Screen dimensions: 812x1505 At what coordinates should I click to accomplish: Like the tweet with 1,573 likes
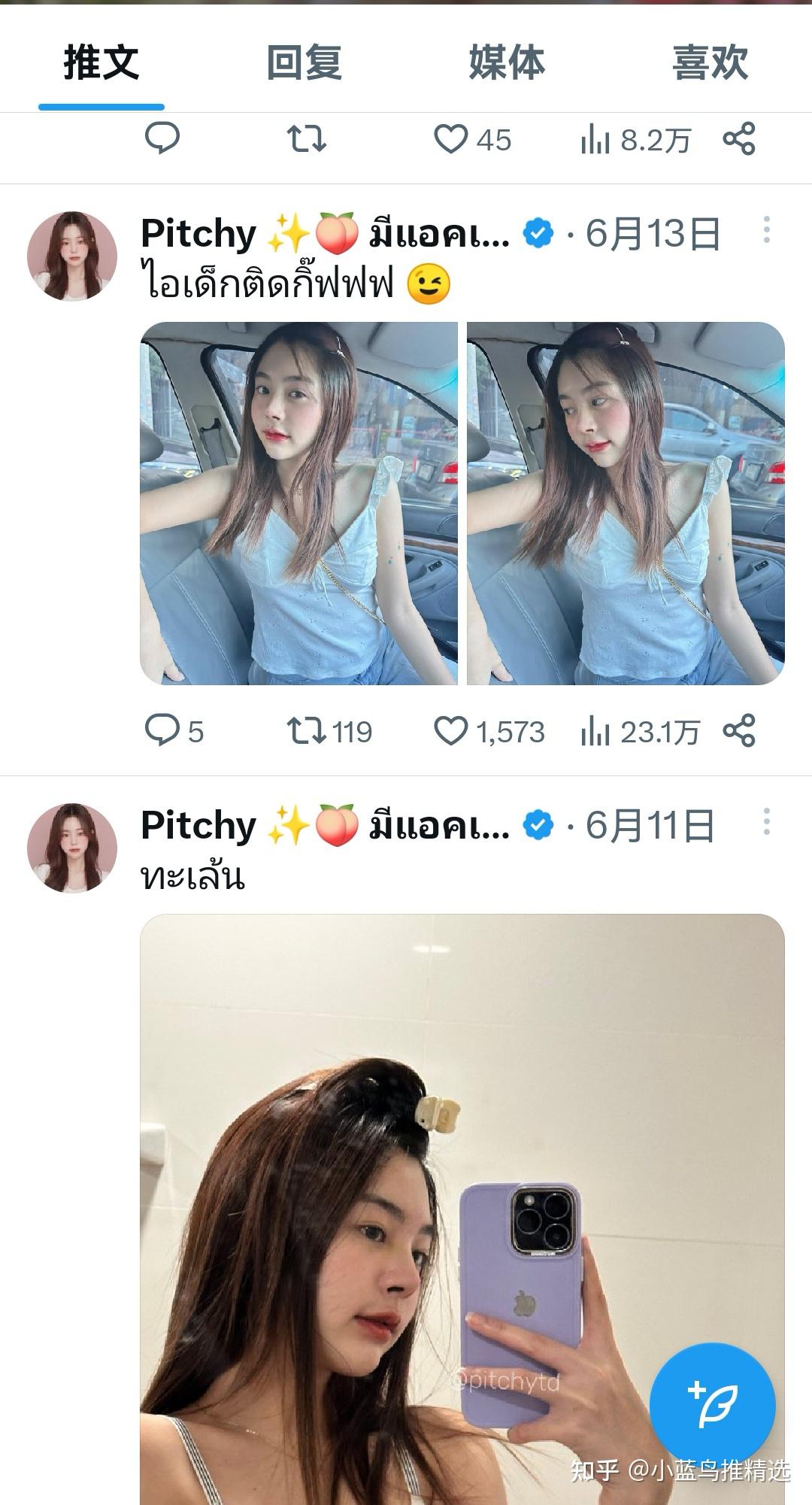[451, 731]
